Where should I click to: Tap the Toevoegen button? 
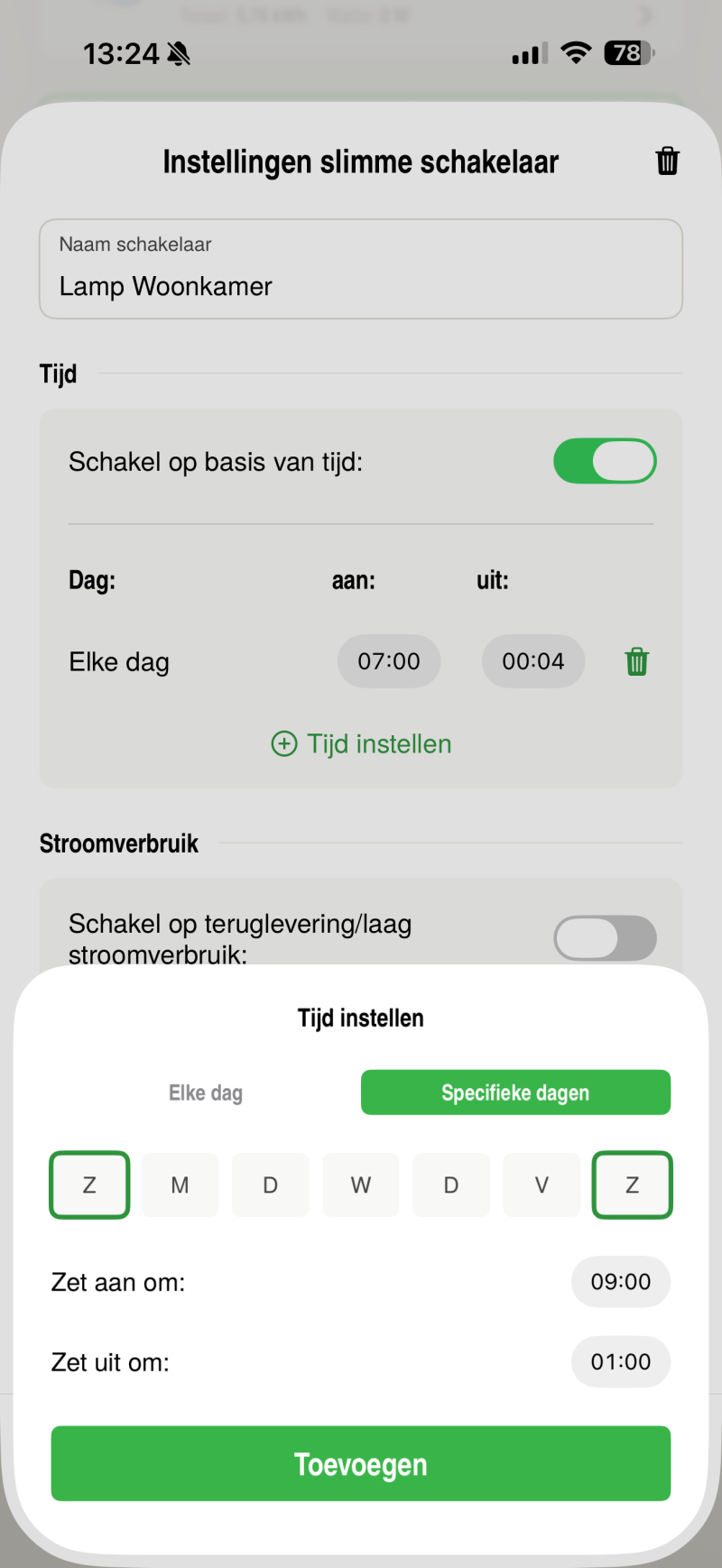point(361,1463)
